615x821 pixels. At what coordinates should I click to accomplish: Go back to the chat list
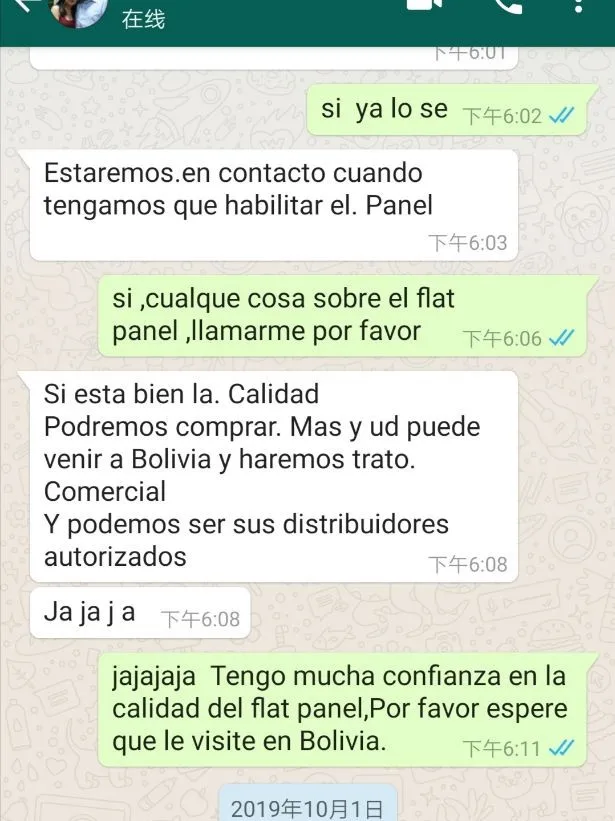click(x=21, y=5)
